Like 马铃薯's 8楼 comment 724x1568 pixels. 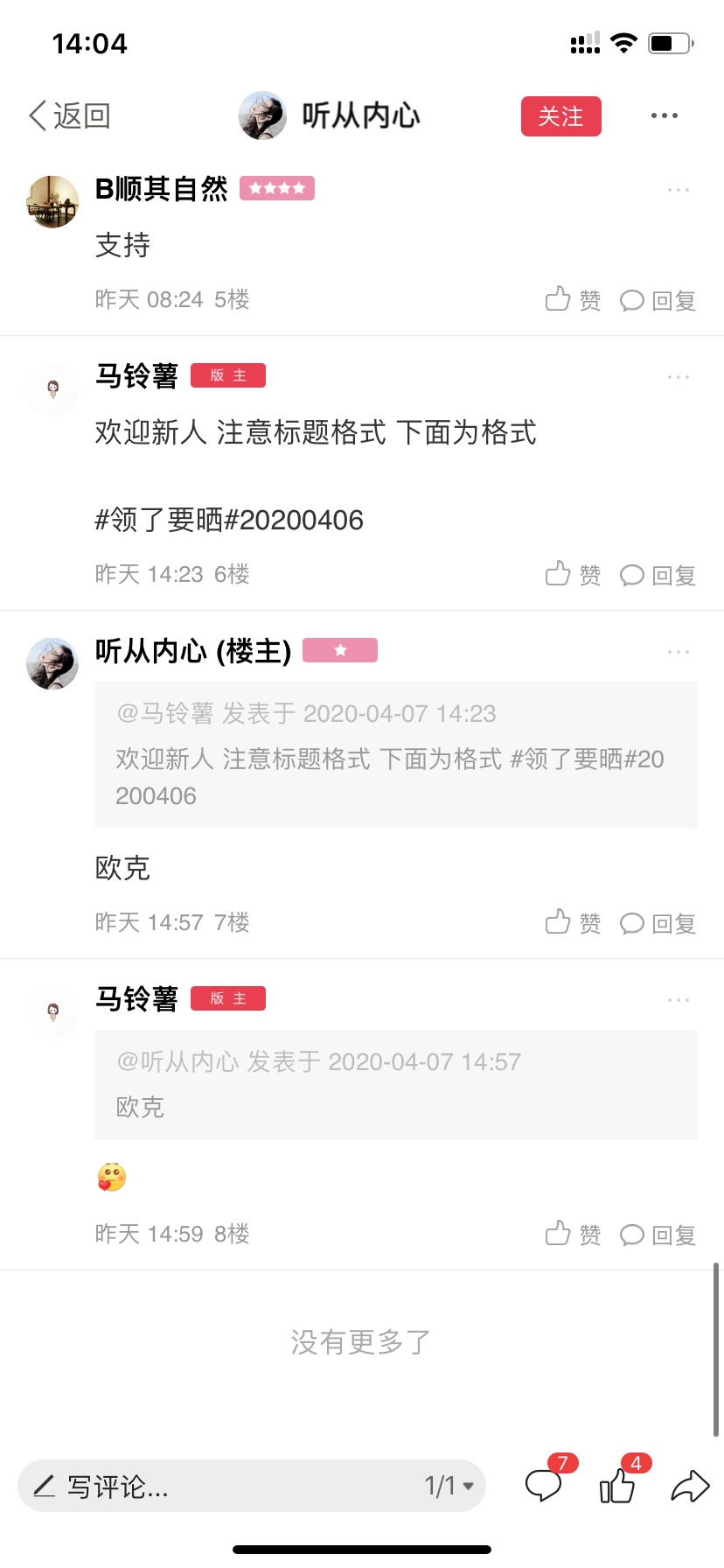click(573, 1235)
